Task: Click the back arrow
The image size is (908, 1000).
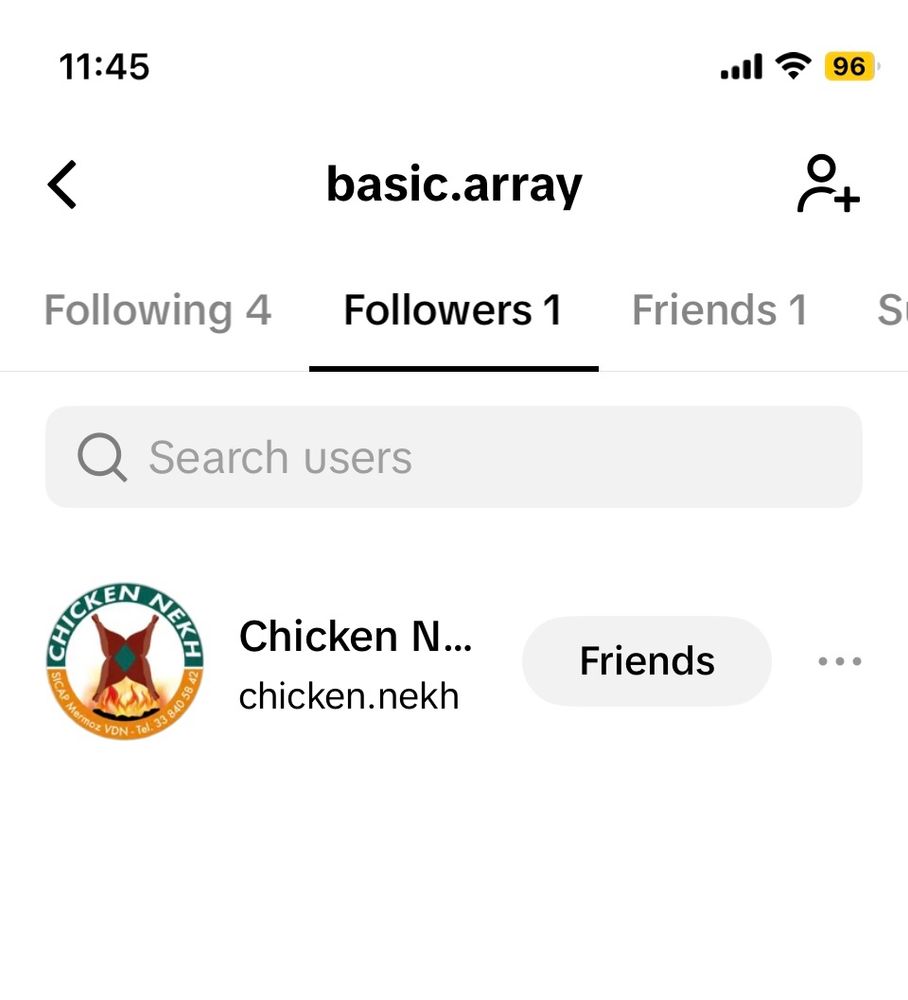Action: pos(62,185)
